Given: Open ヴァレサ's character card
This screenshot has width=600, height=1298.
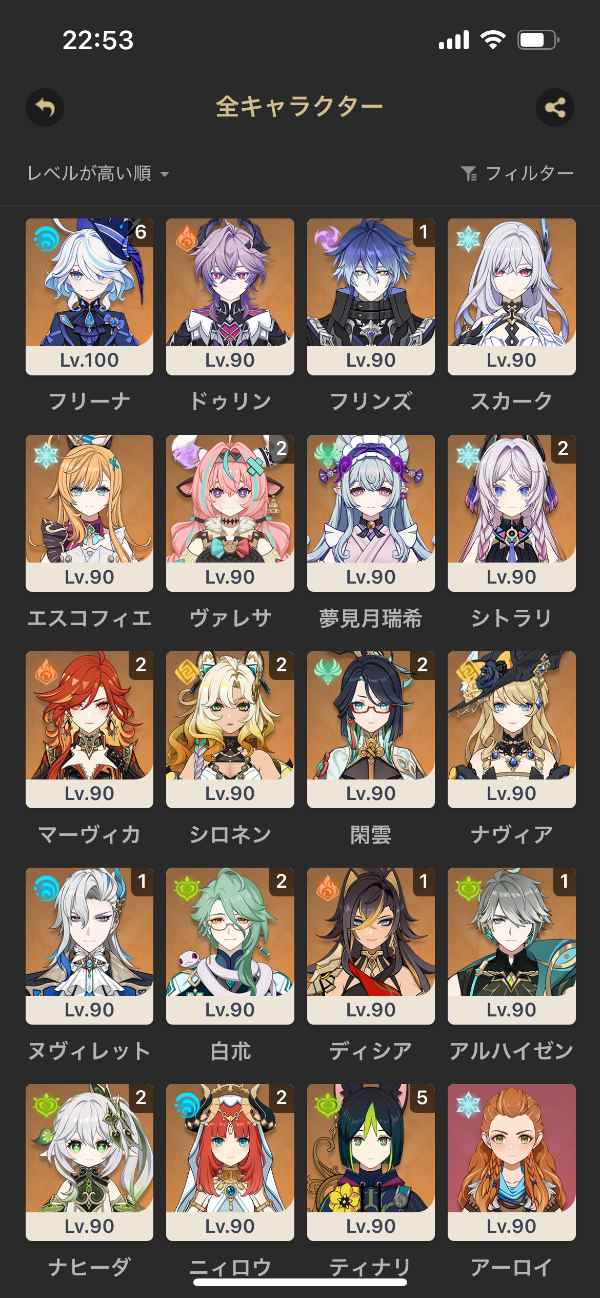Looking at the screenshot, I should (x=230, y=513).
